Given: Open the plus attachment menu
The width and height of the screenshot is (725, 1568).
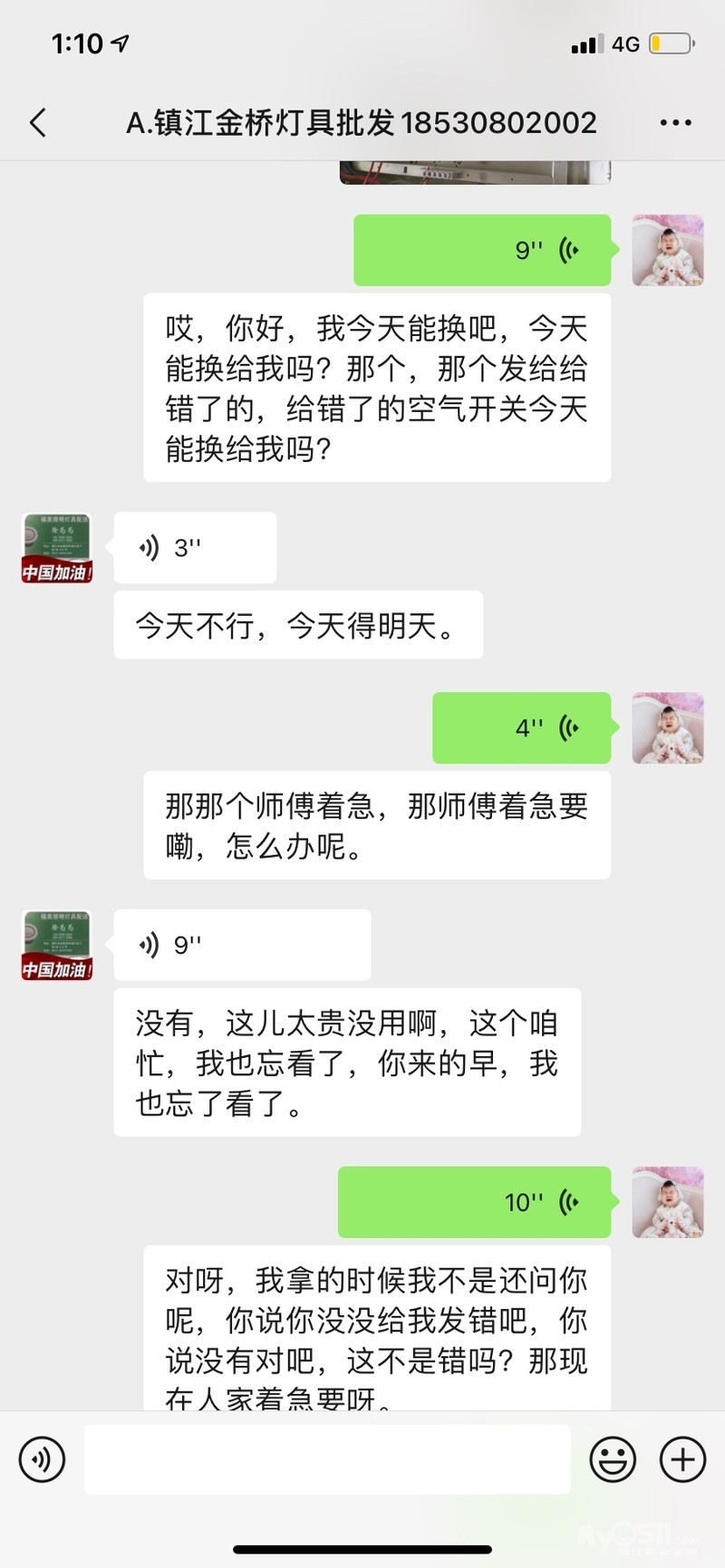Looking at the screenshot, I should (x=682, y=1459).
